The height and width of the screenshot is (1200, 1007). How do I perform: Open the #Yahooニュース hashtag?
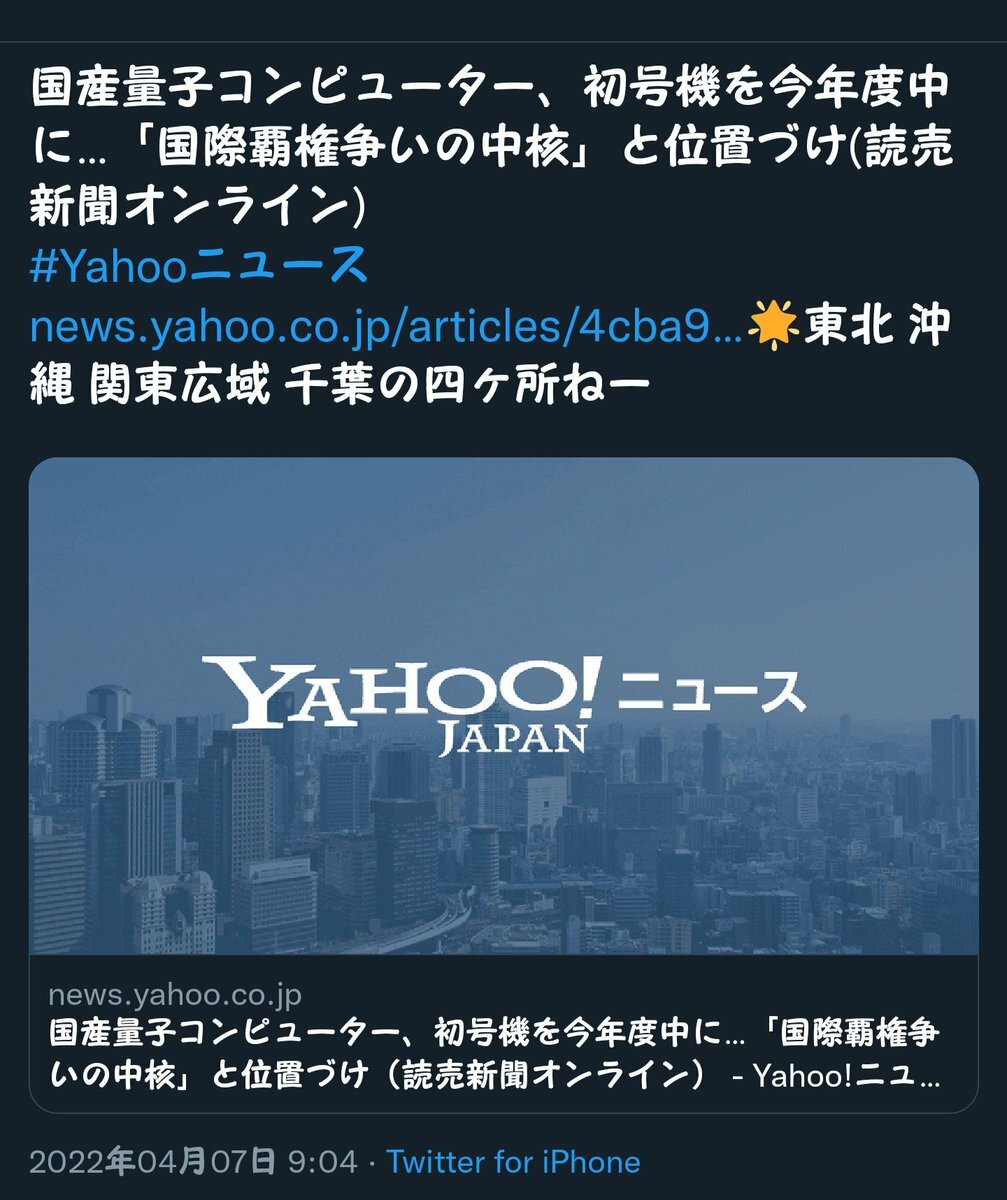pyautogui.click(x=200, y=268)
